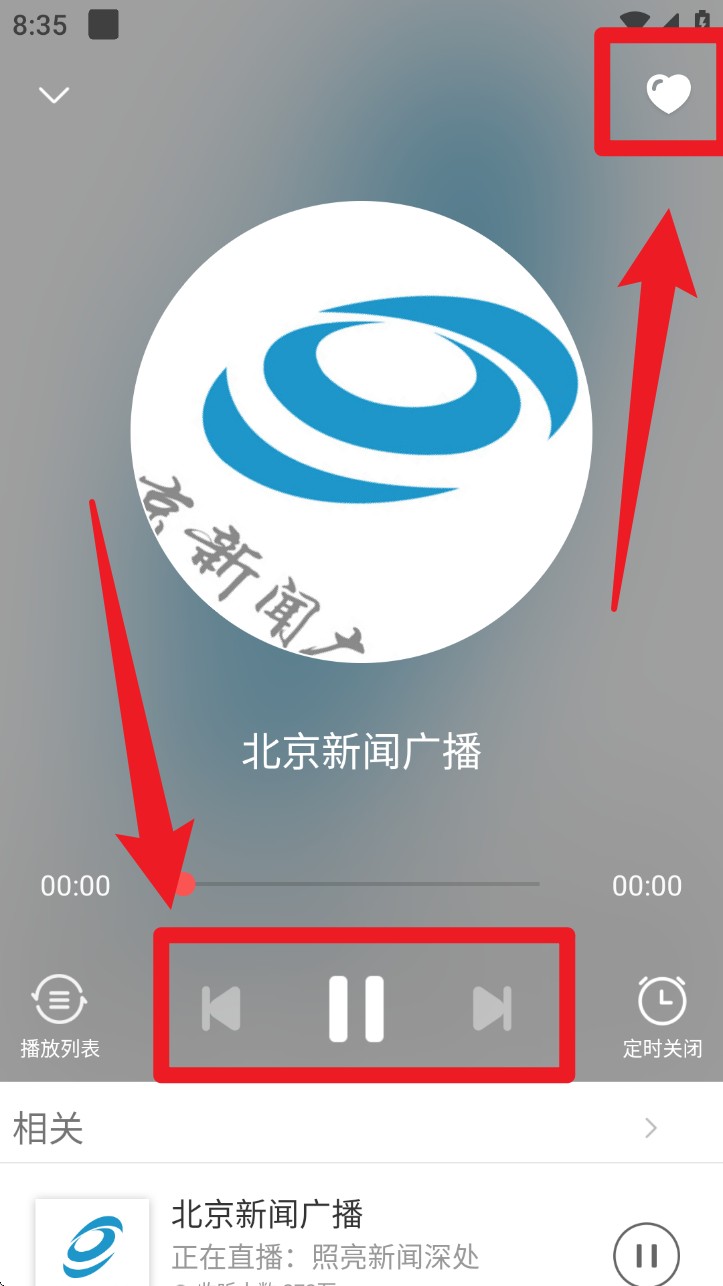The height and width of the screenshot is (1286, 723).
Task: Tap the station logo artwork
Action: tap(361, 430)
